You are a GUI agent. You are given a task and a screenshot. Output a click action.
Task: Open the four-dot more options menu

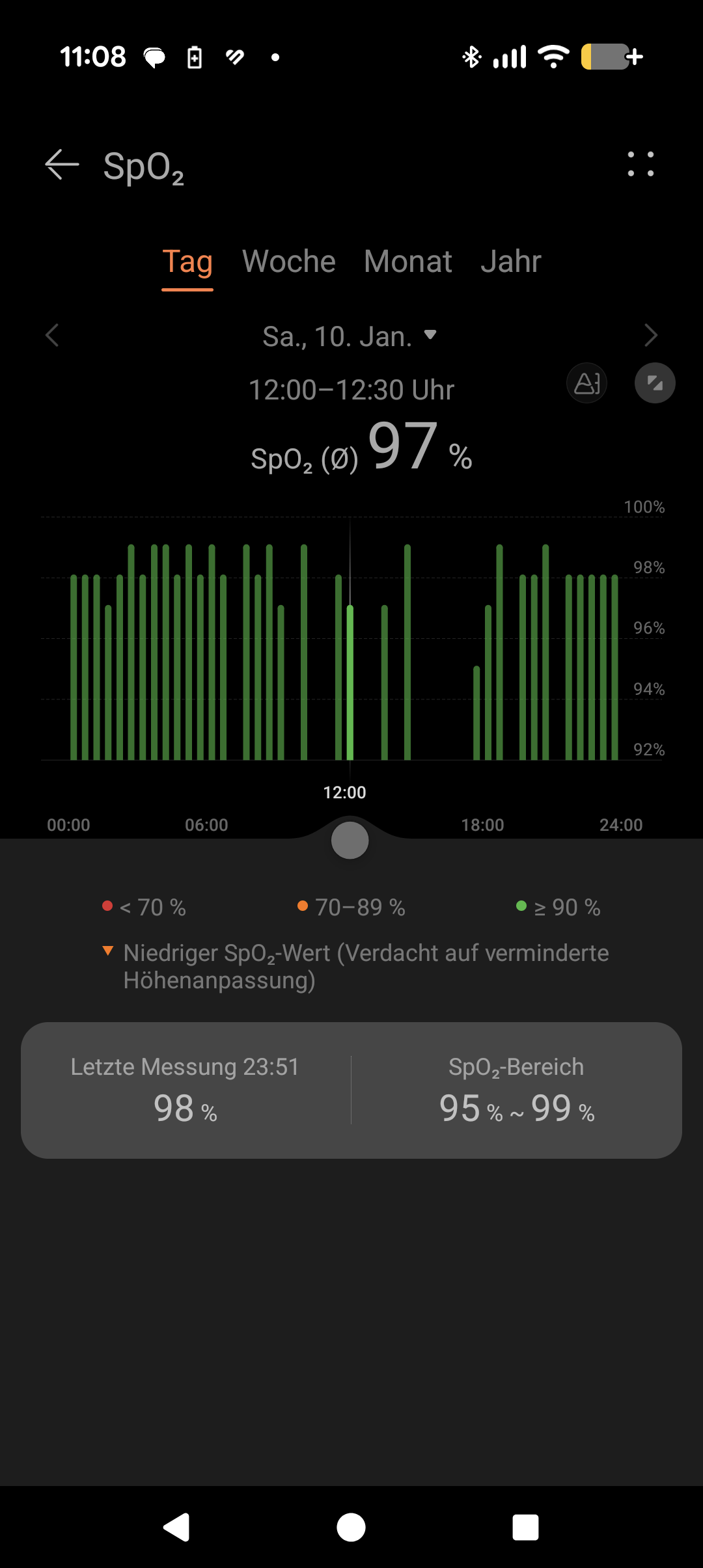(641, 165)
